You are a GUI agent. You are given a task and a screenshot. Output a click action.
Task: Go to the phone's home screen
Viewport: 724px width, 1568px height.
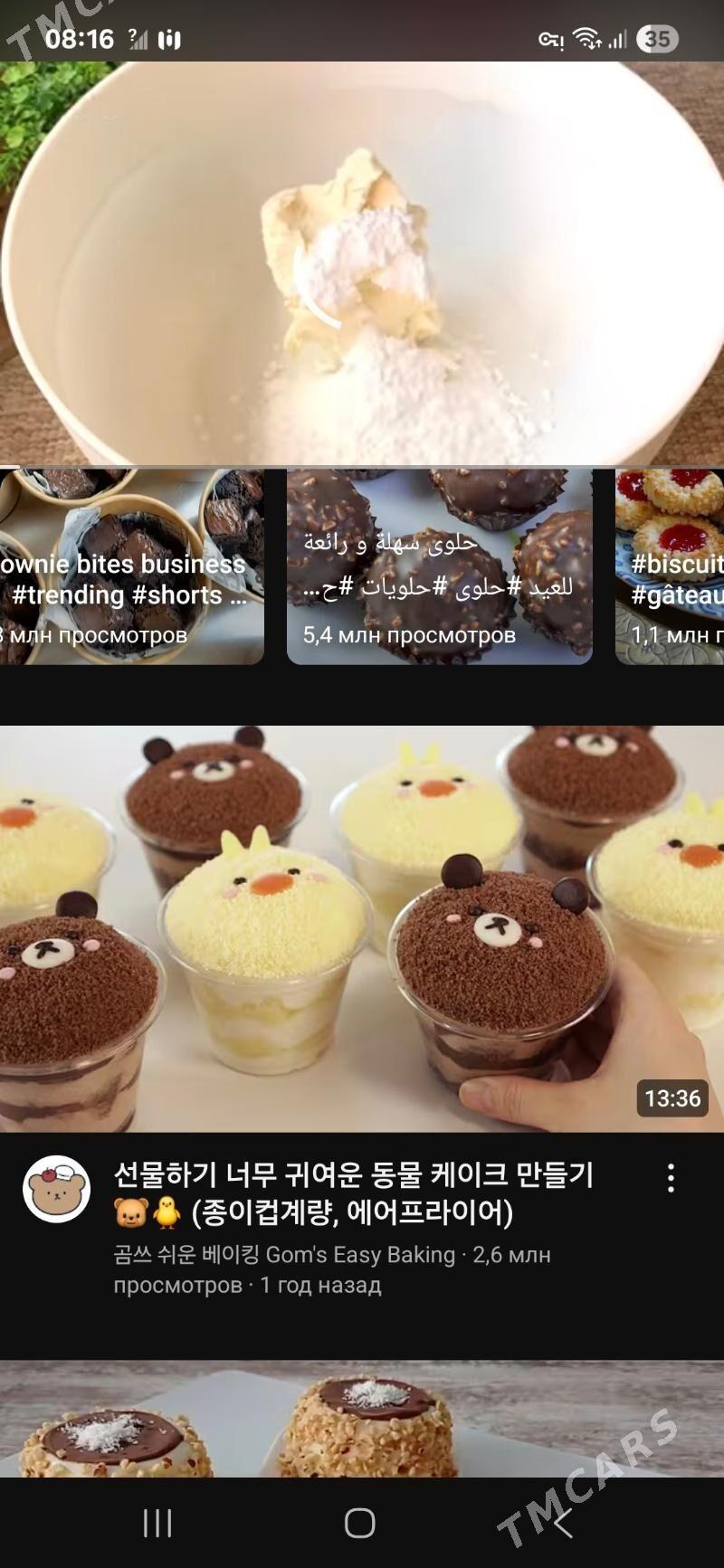pos(360,1524)
